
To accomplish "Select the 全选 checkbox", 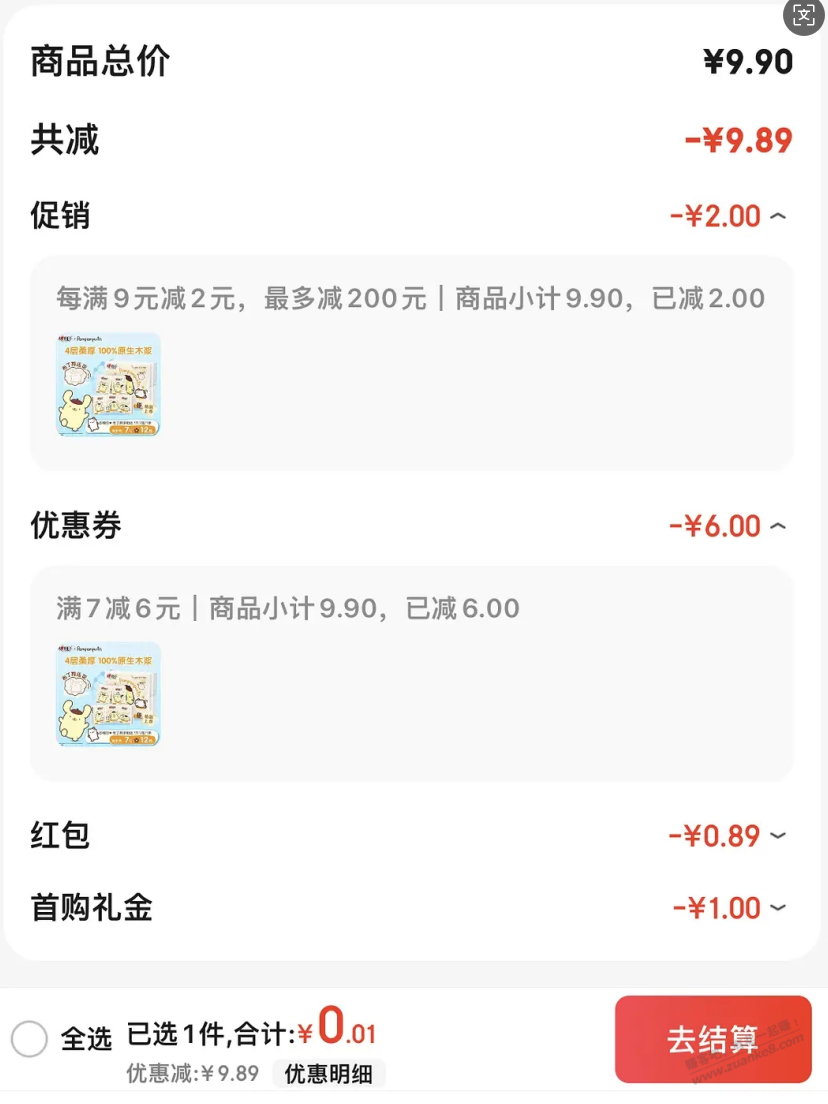I will click(x=30, y=1039).
